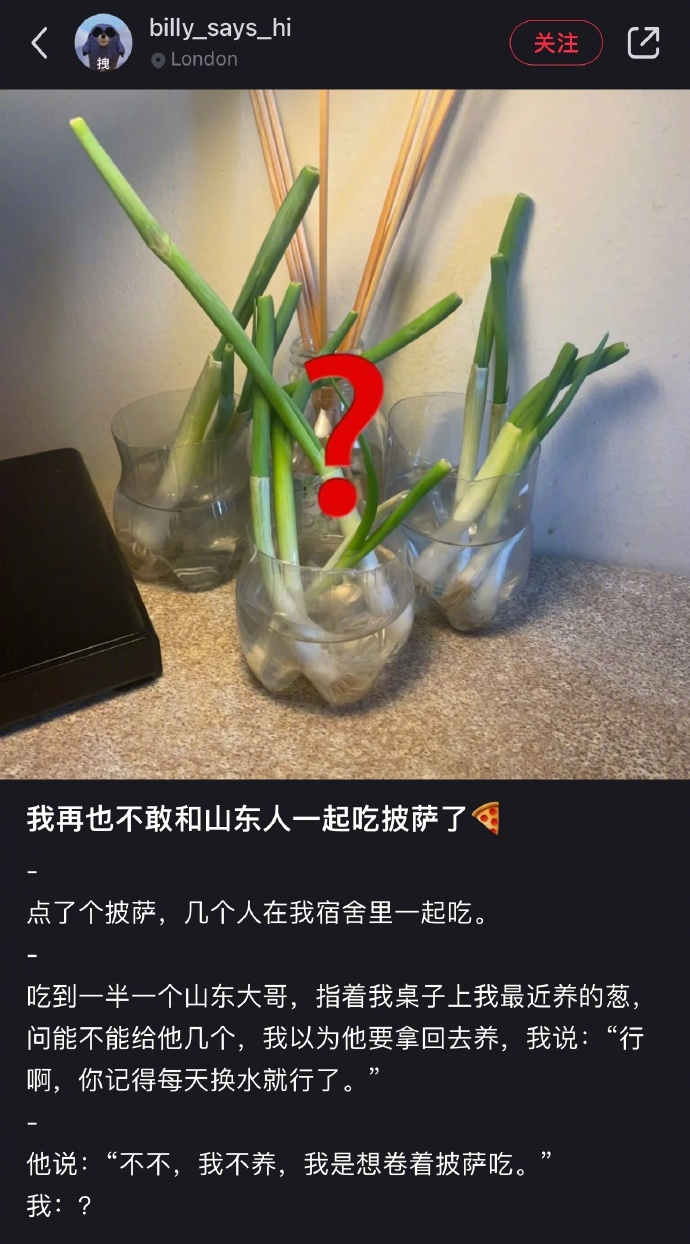
Task: Open billy_says_hi's profile avatar
Action: click(103, 43)
